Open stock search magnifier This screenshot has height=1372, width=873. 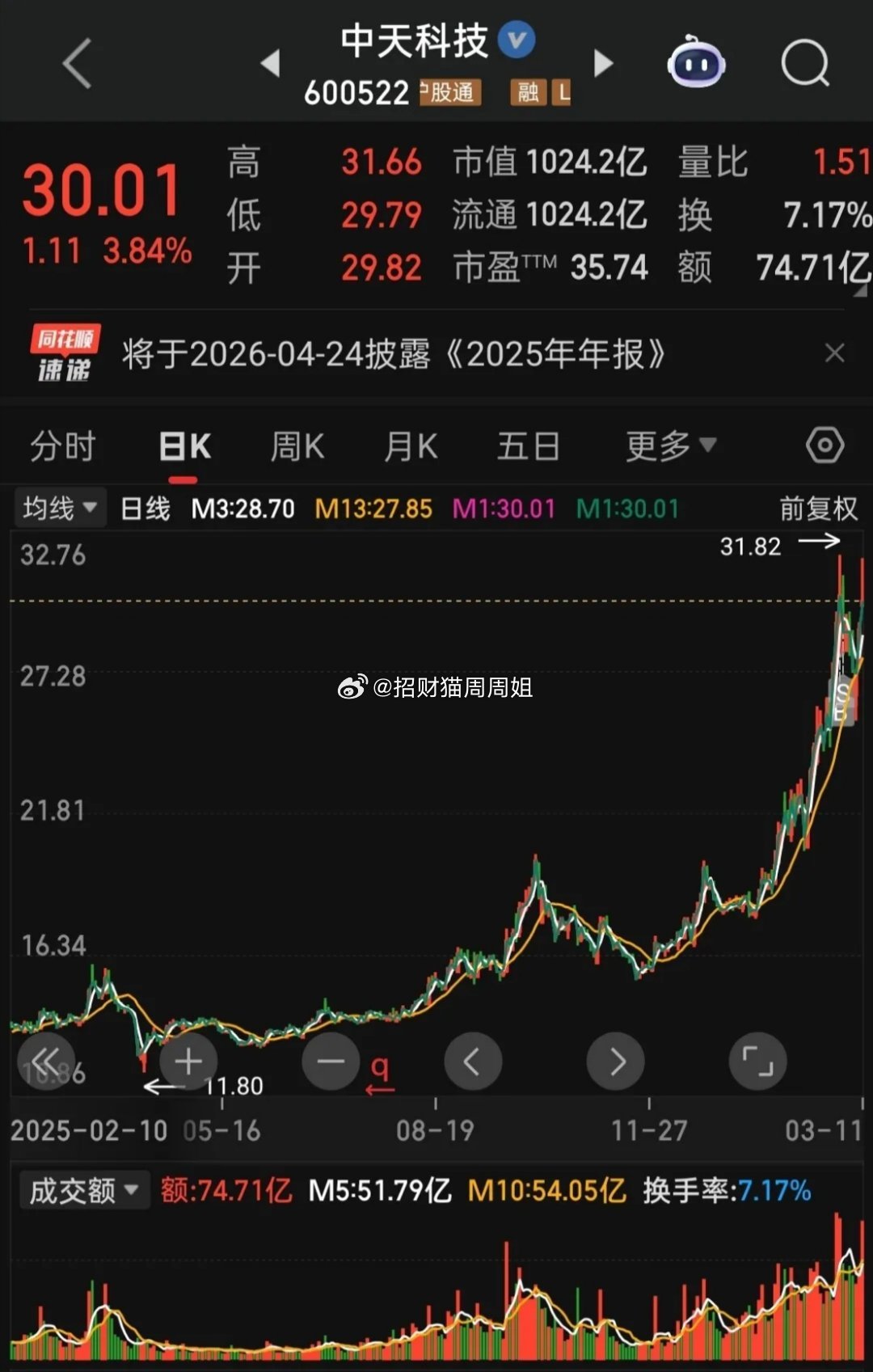click(x=805, y=63)
